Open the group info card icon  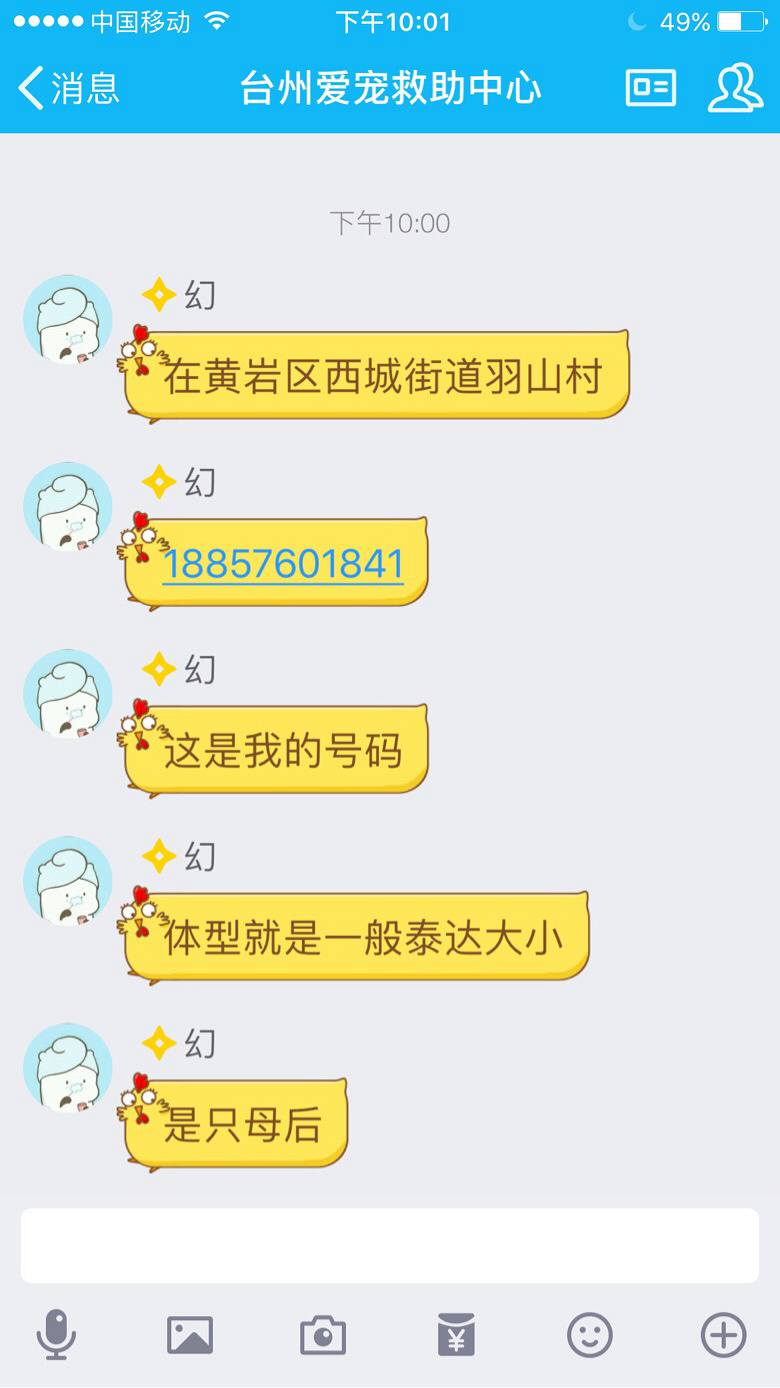coord(651,88)
